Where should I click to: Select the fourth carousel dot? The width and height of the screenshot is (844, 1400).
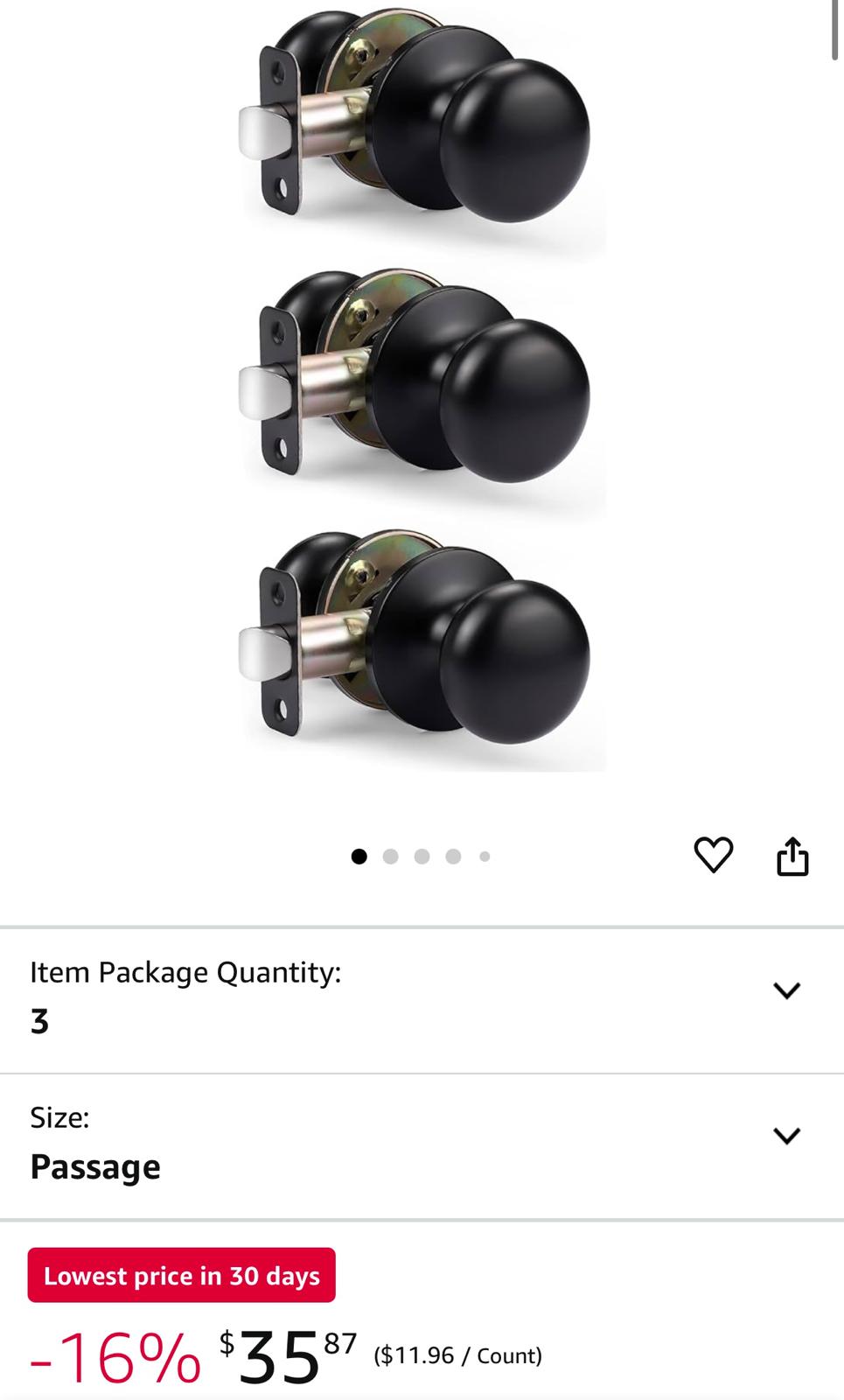coord(453,855)
